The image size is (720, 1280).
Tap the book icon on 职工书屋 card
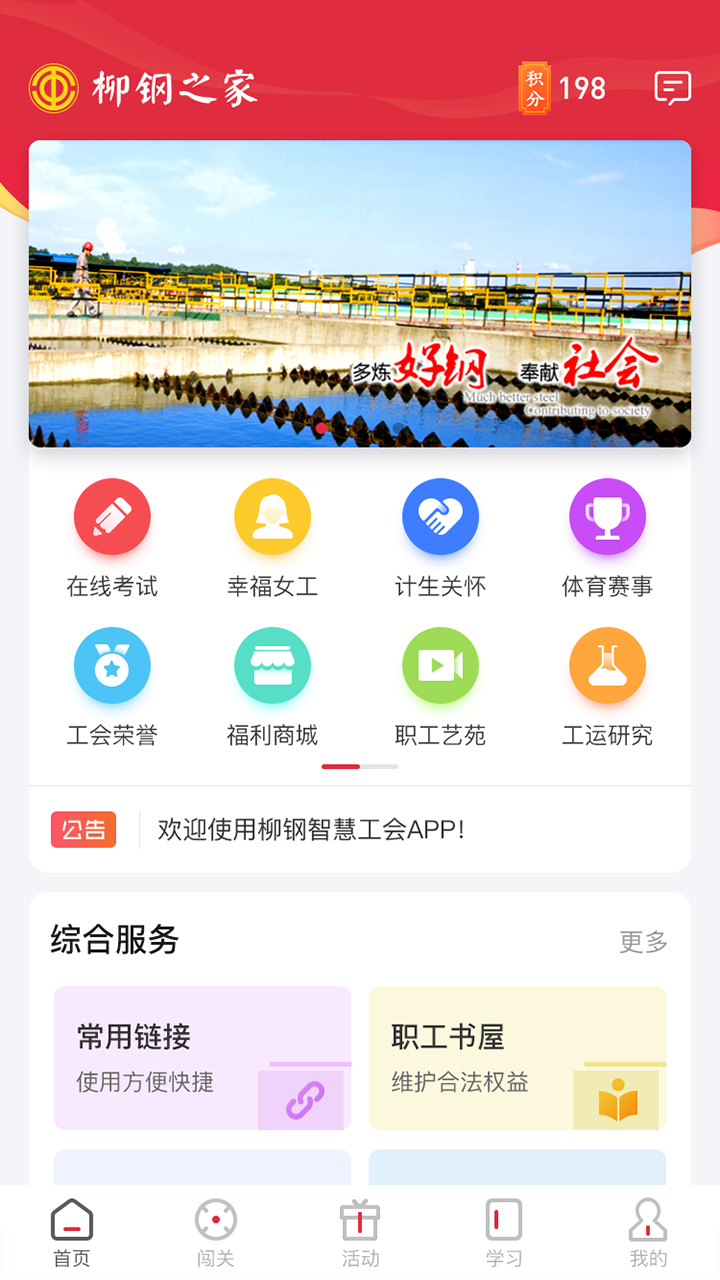click(x=617, y=1098)
